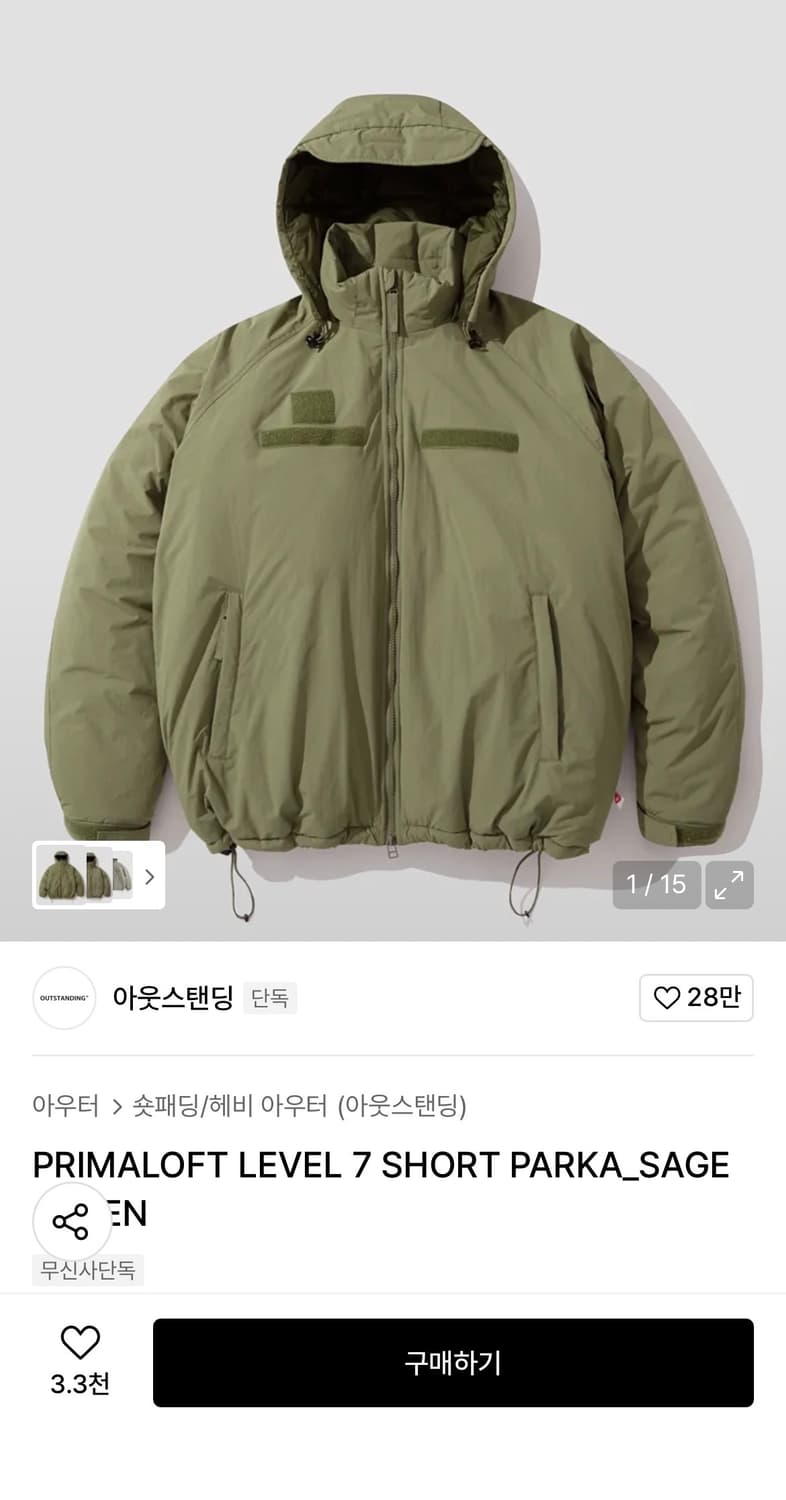
Task: Open the share options via the share icon
Action: pos(71,1222)
